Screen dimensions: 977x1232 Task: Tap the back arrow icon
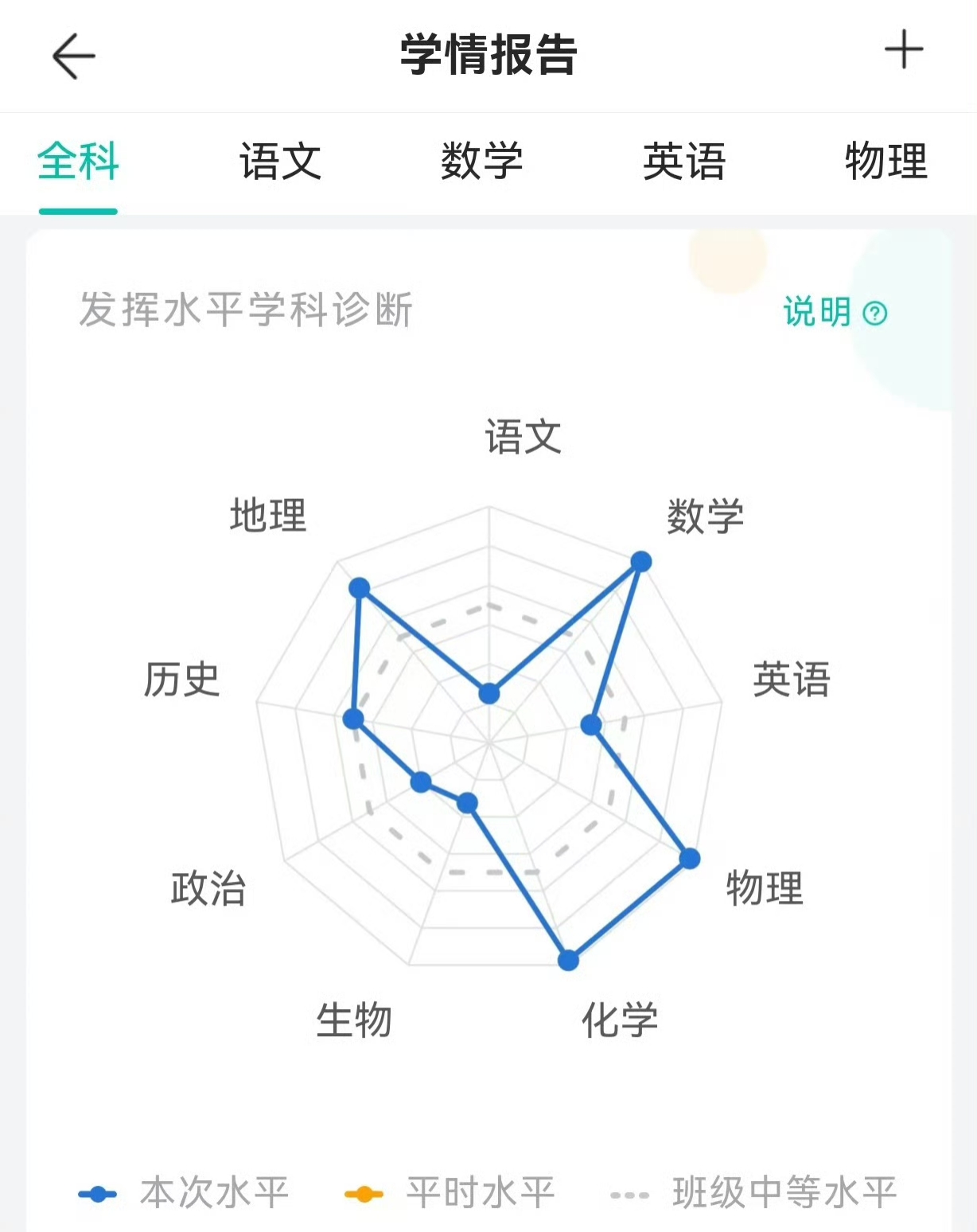coord(72,55)
